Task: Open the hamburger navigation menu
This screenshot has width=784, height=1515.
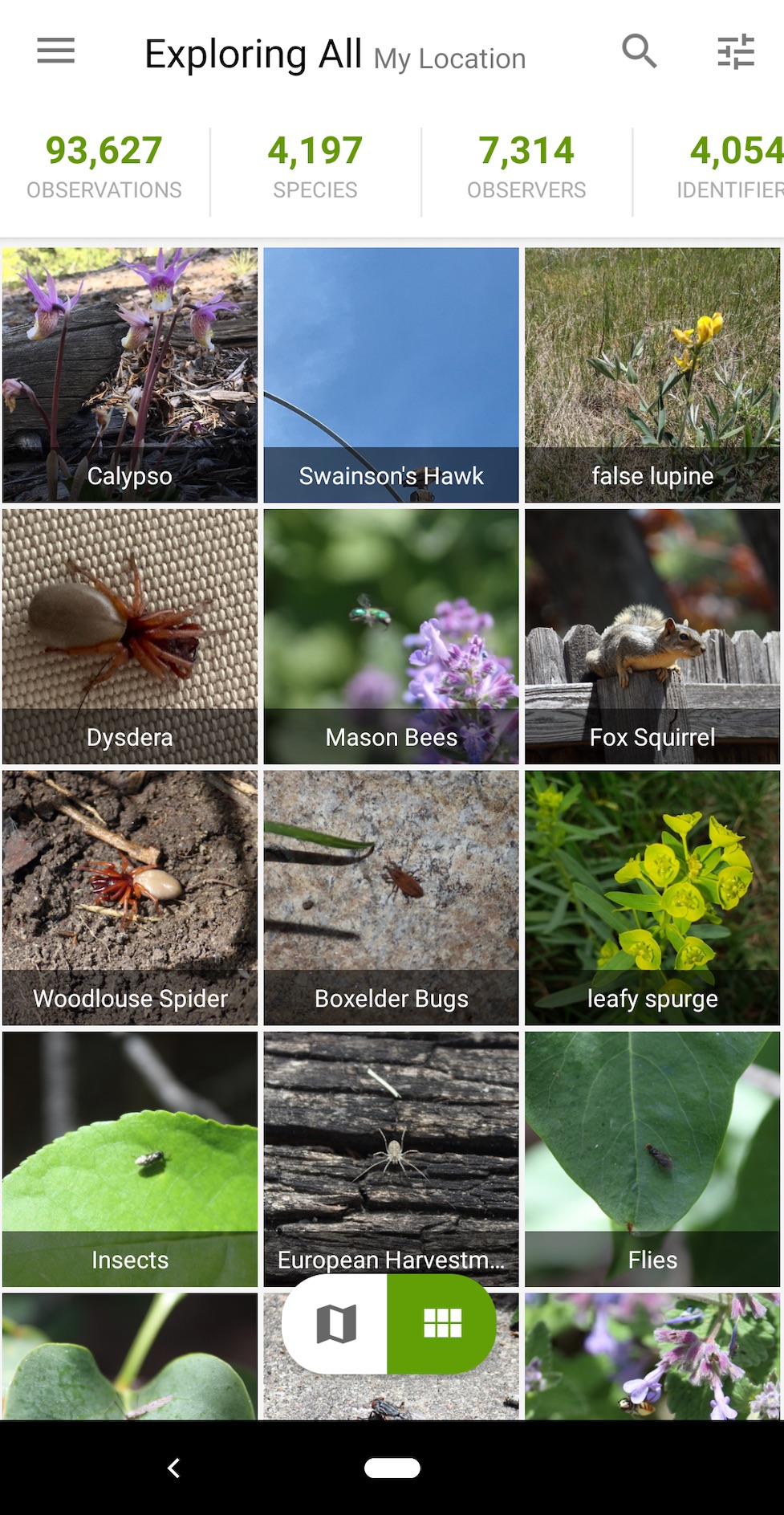Action: pos(55,51)
